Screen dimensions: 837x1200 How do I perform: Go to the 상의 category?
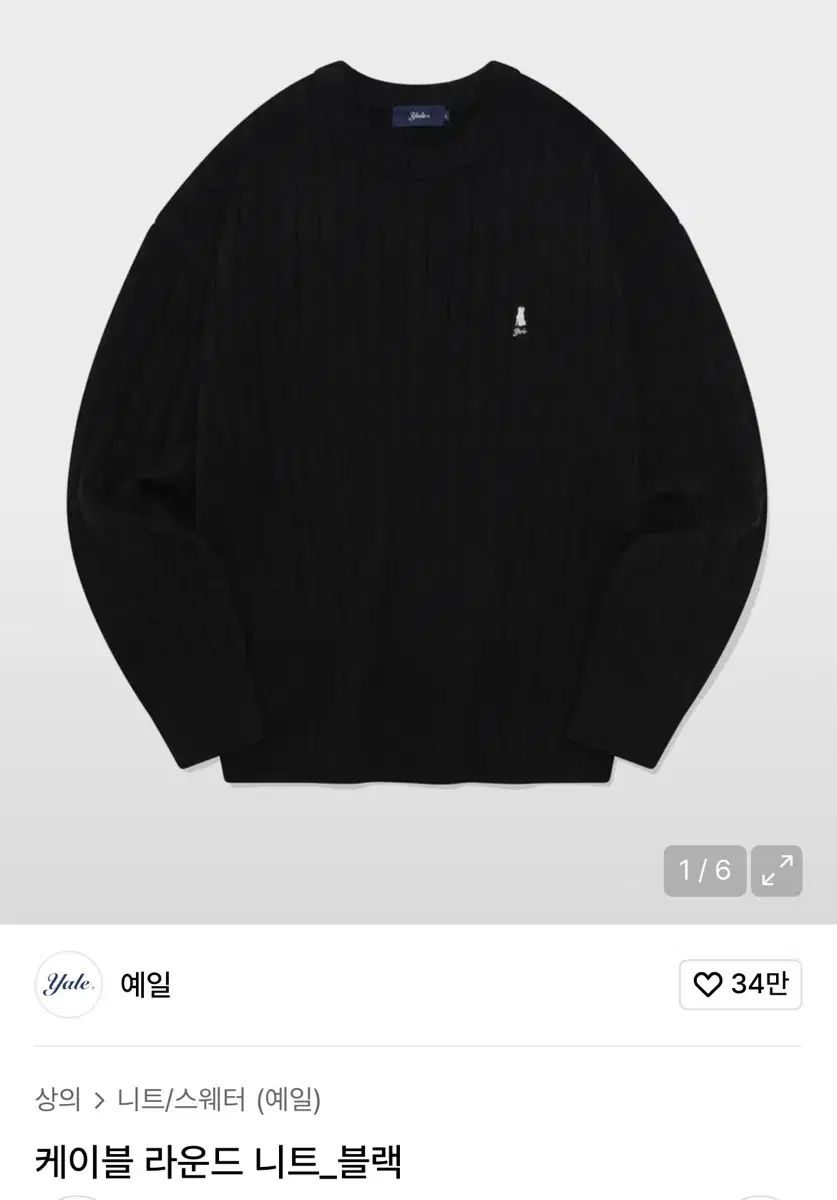click(58, 1101)
